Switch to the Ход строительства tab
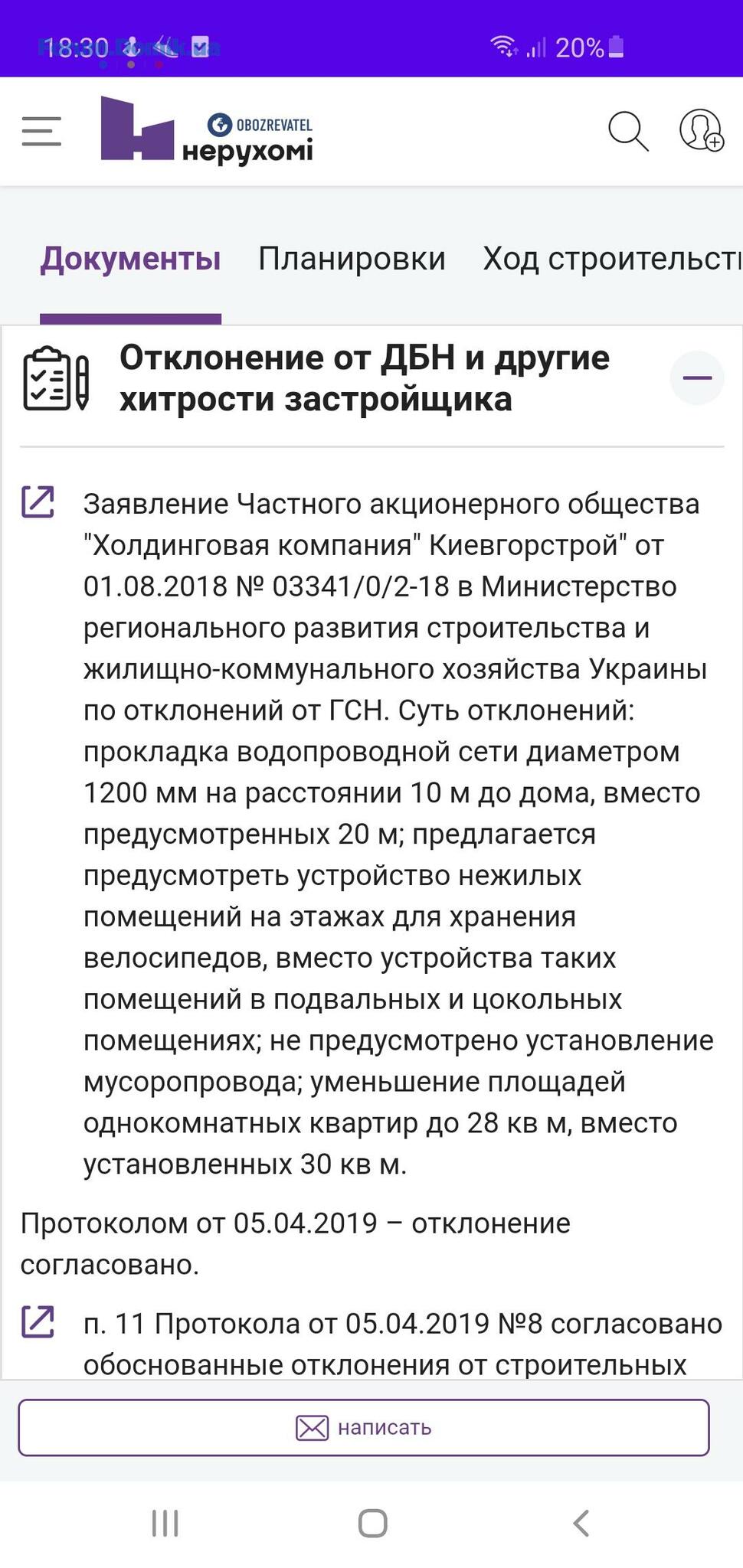Image resolution: width=743 pixels, height=1568 pixels. (612, 259)
